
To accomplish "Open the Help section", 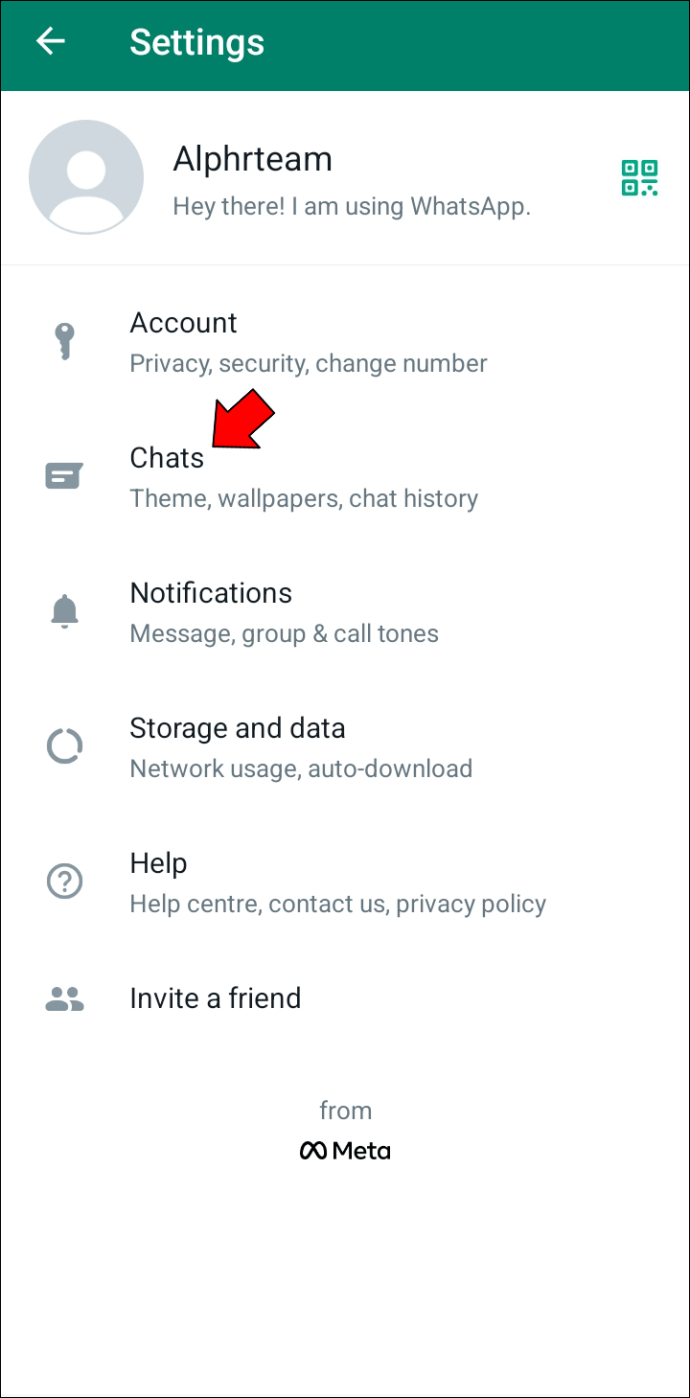I will (x=345, y=882).
